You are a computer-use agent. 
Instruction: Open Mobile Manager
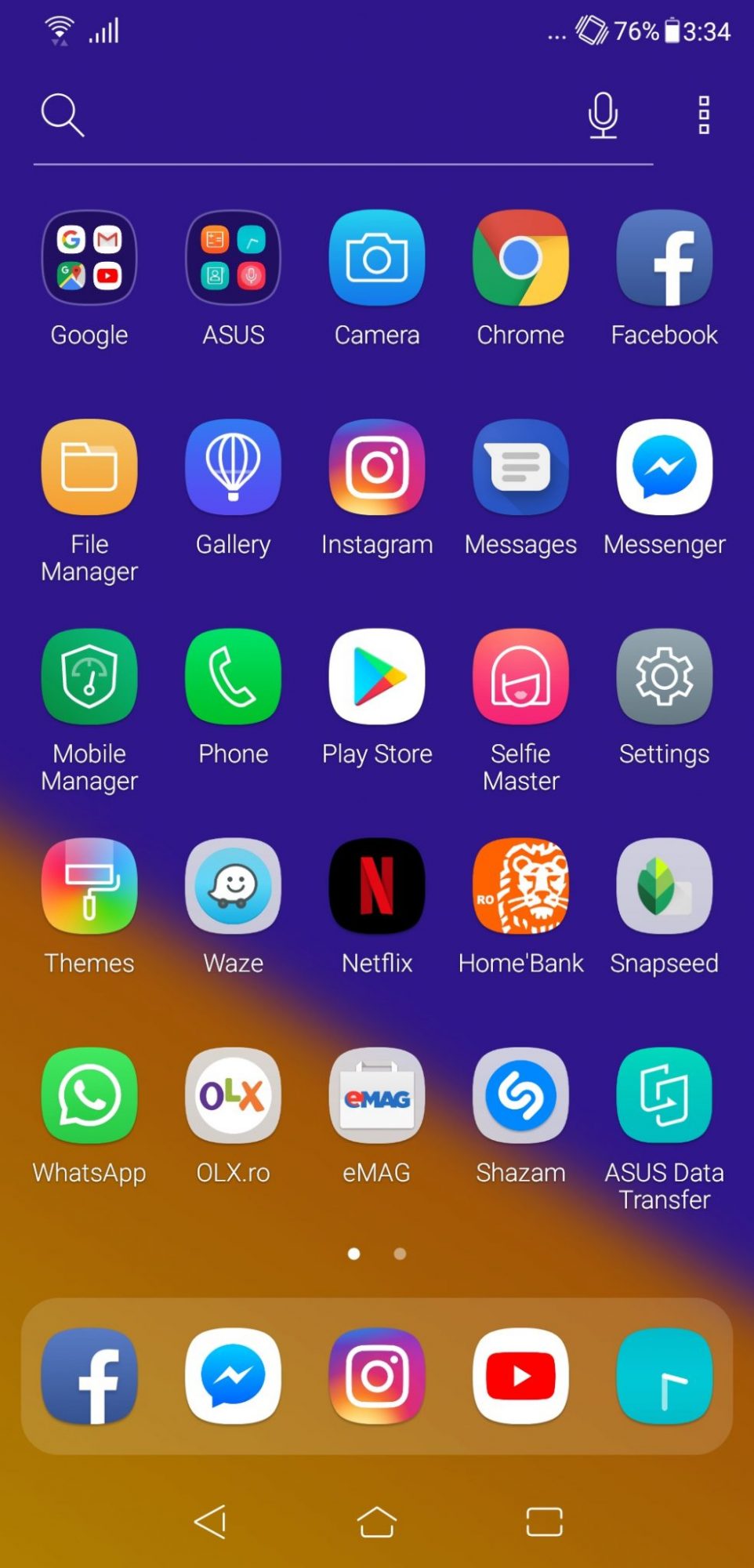tap(89, 677)
